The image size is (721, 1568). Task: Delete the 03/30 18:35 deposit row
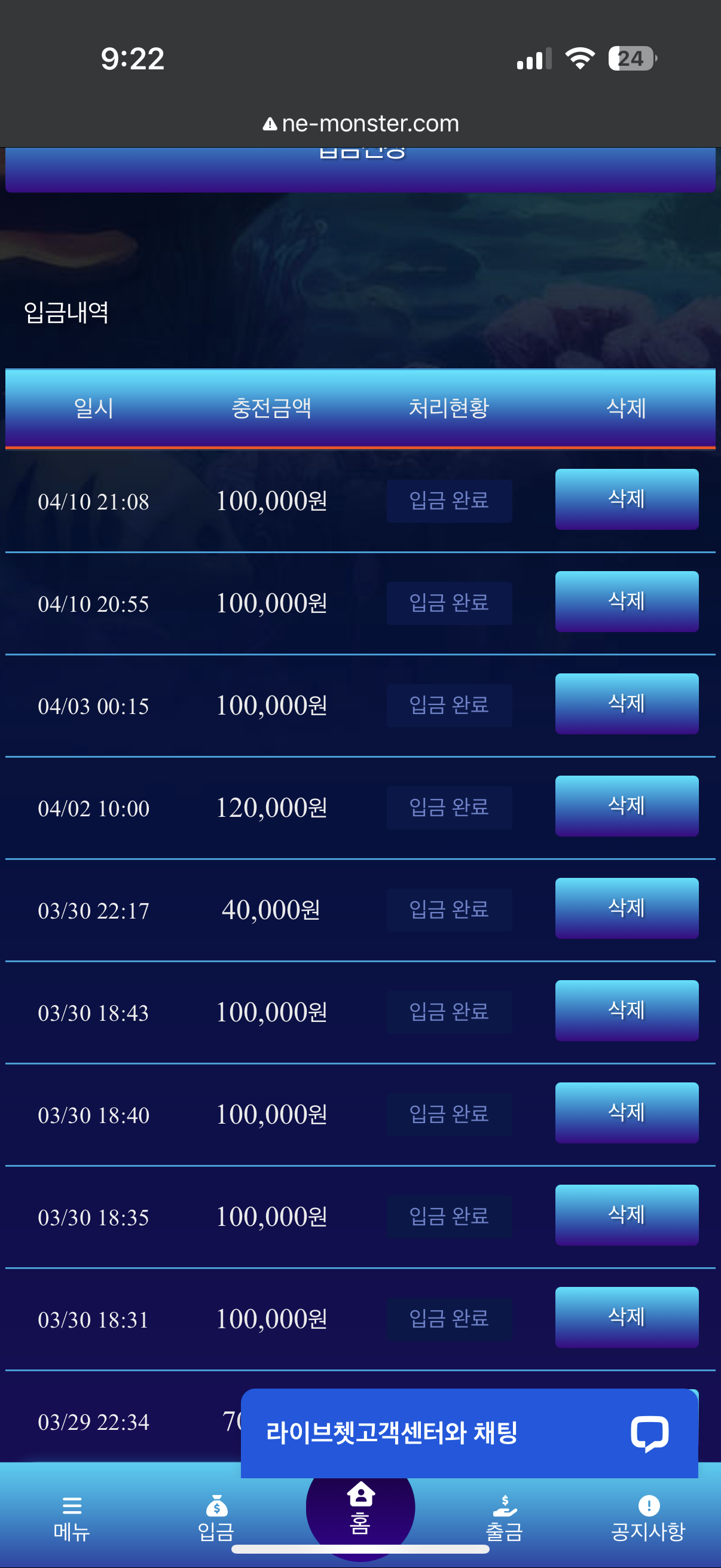[x=626, y=1215]
